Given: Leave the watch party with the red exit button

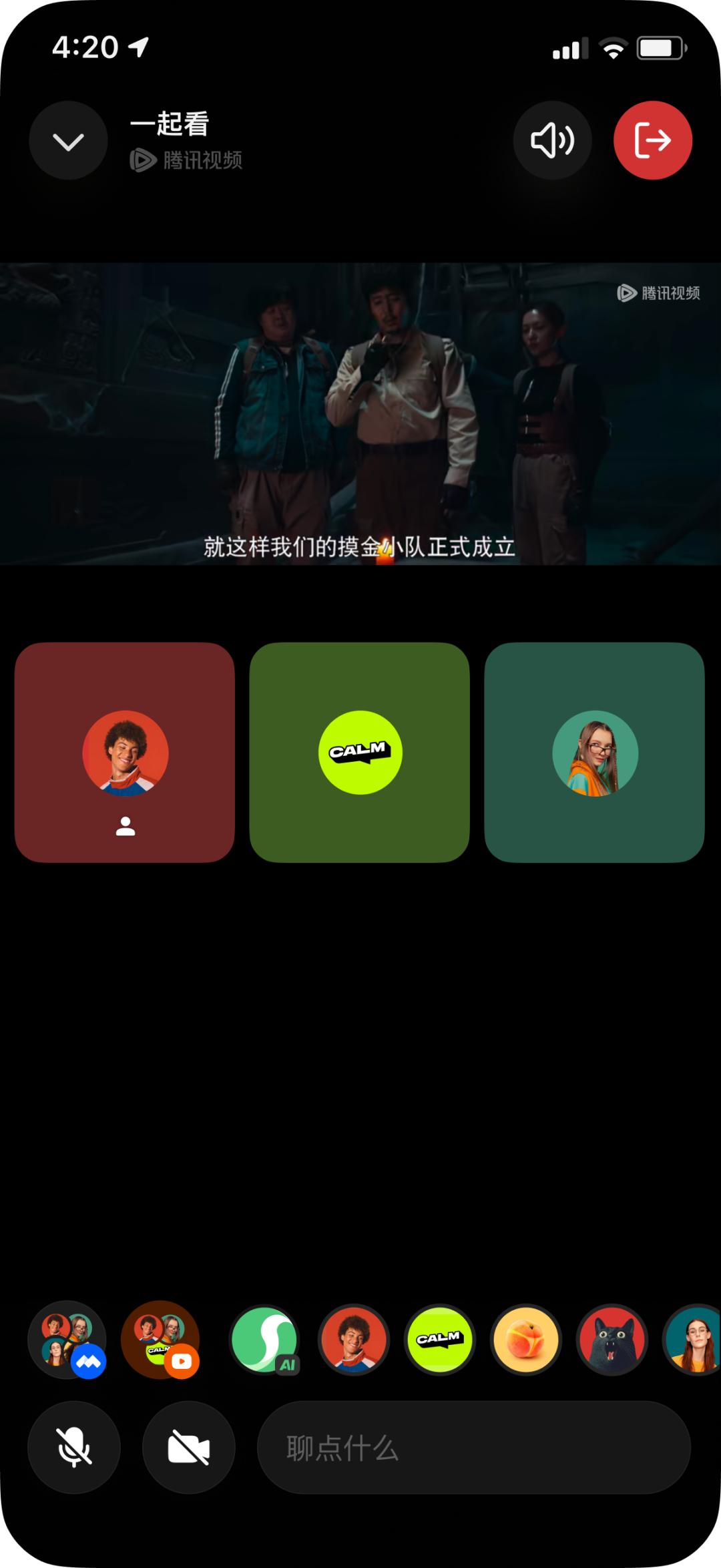Looking at the screenshot, I should point(652,141).
